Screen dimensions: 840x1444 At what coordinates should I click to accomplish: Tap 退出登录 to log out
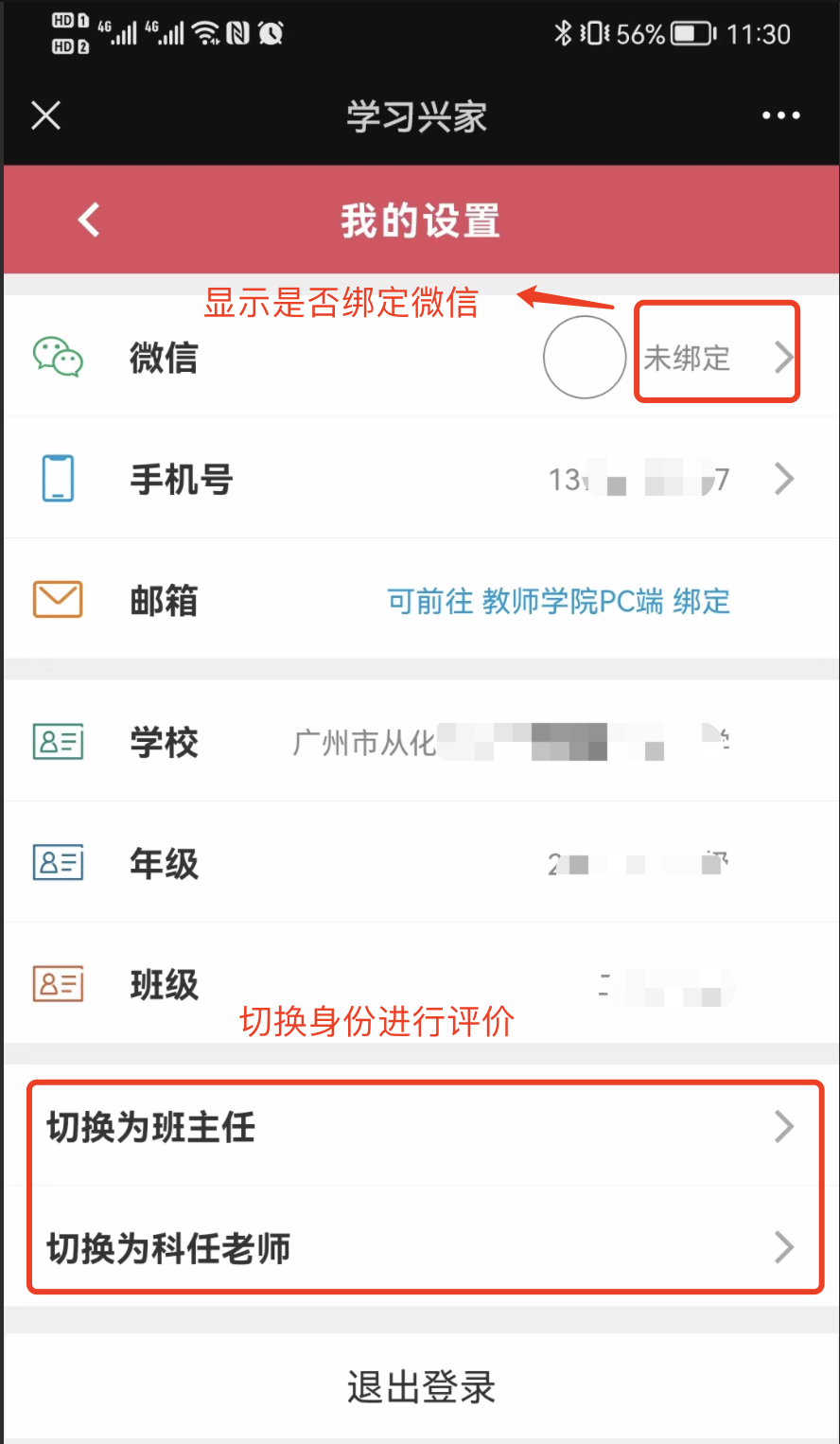[x=420, y=1387]
